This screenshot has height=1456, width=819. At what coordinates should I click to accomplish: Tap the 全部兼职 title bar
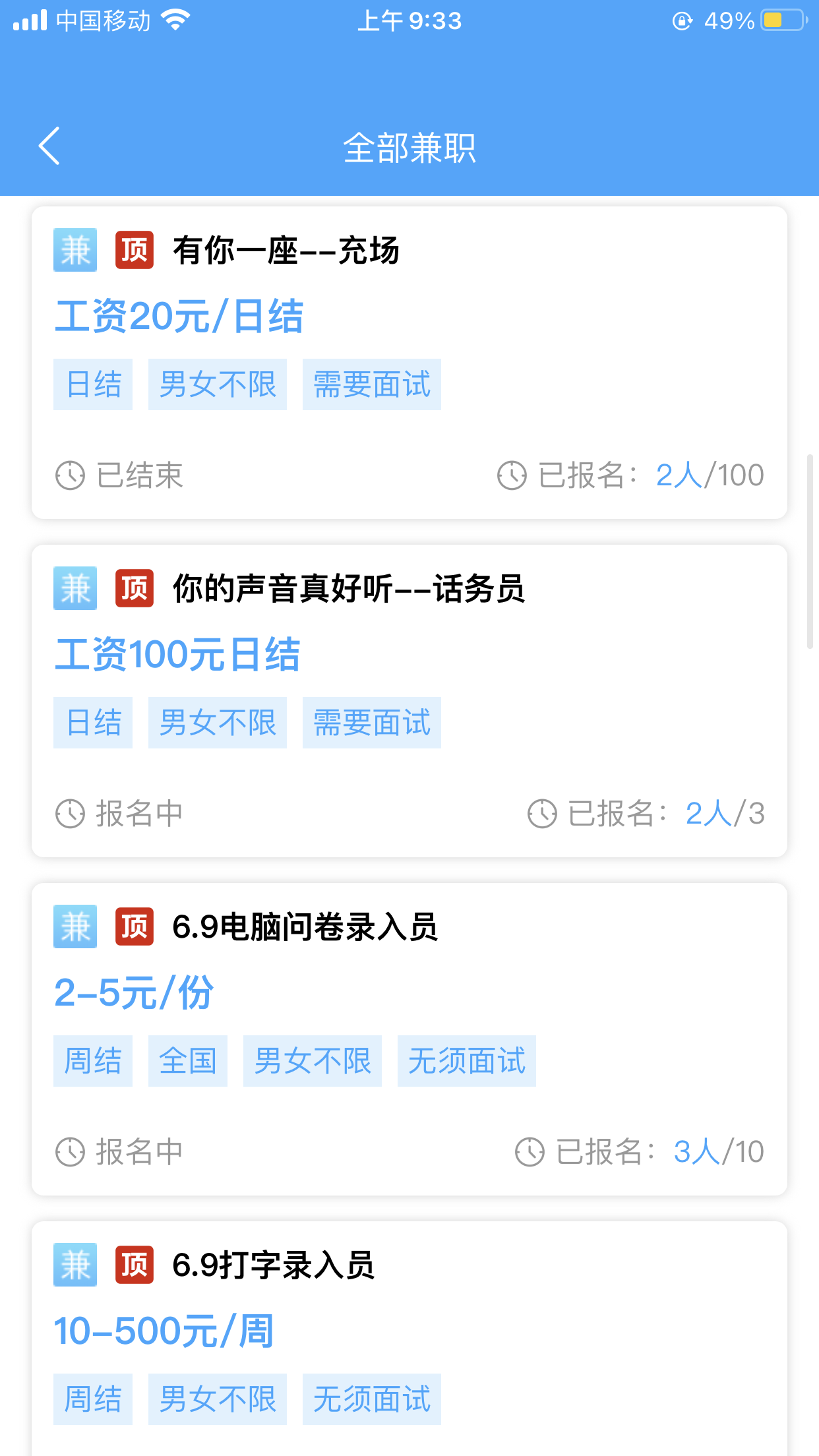pos(409,146)
